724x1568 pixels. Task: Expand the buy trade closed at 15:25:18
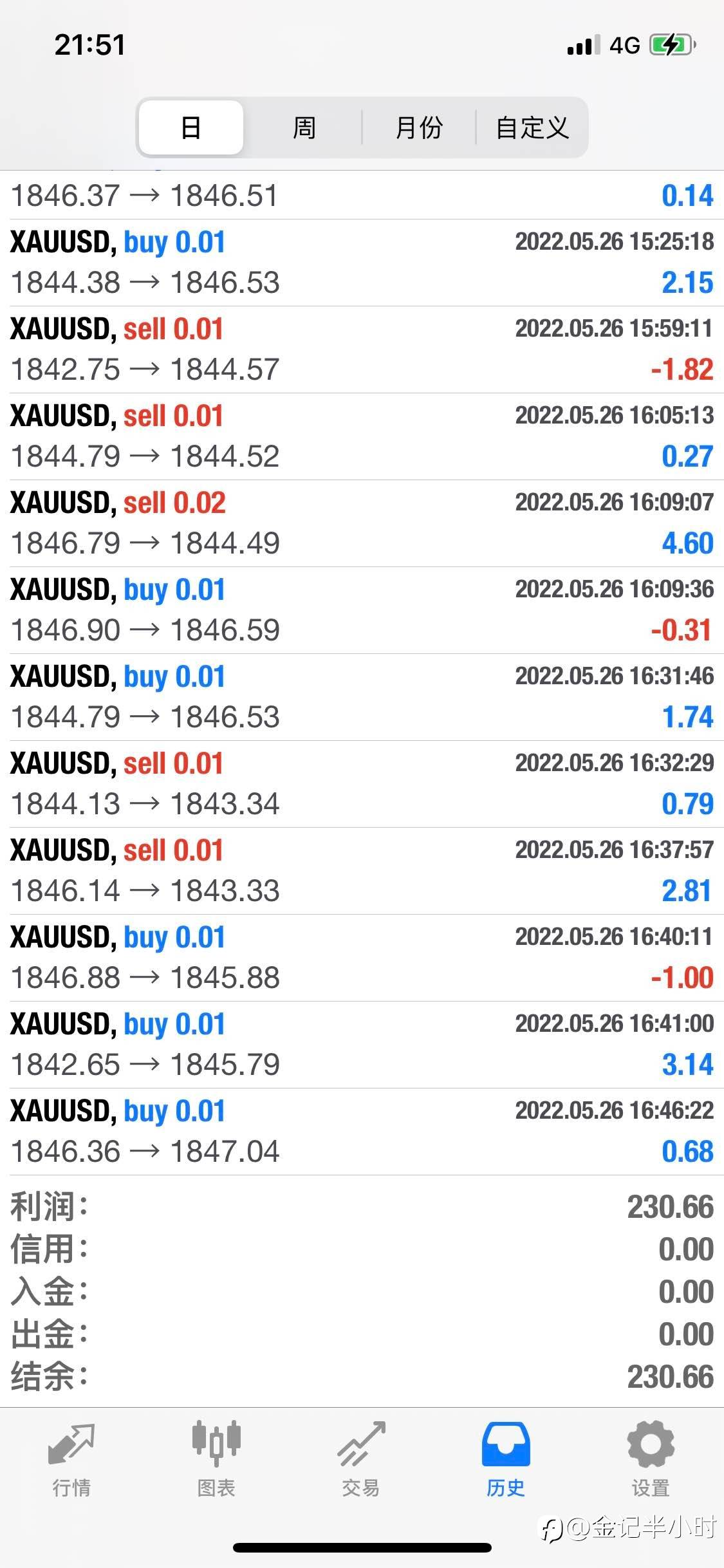click(362, 263)
